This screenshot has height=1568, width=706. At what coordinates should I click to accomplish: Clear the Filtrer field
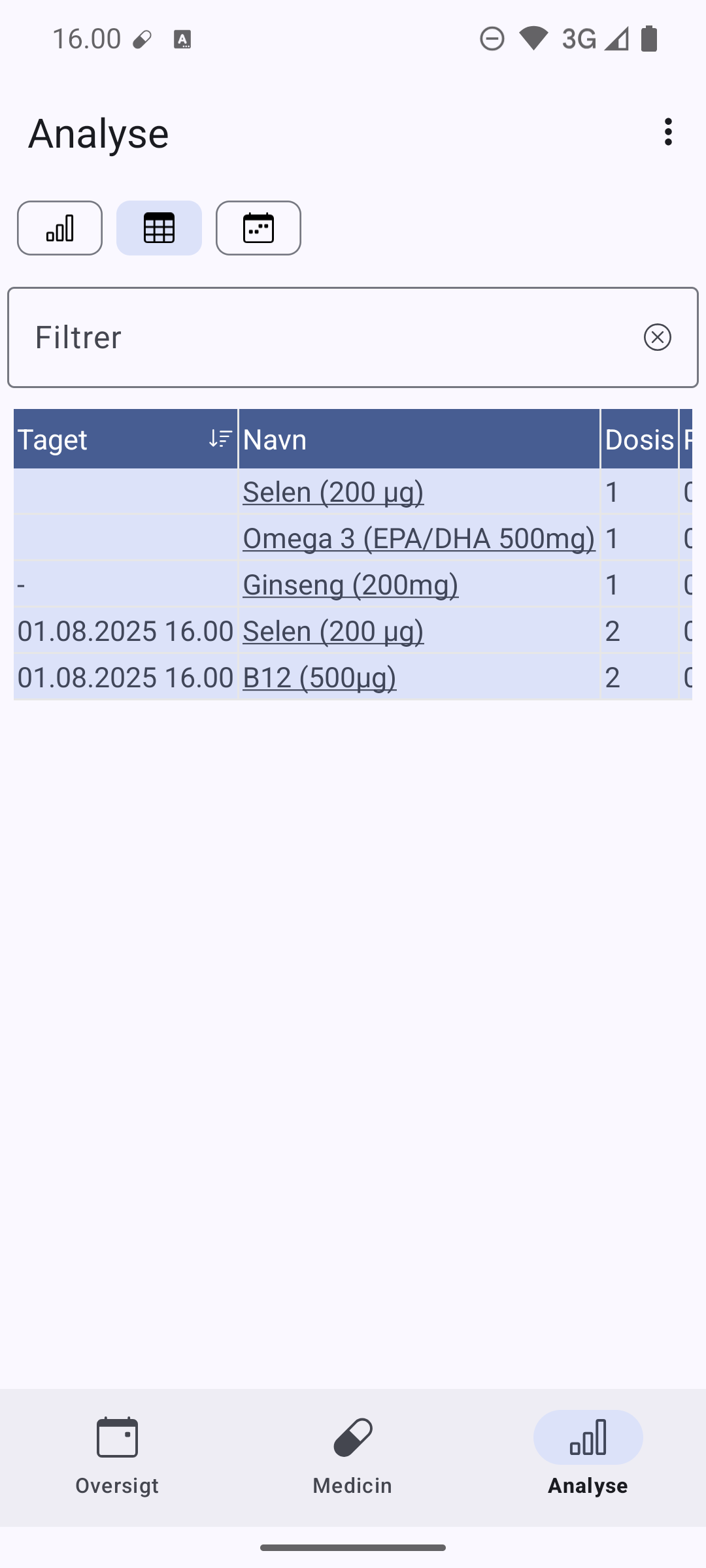657,337
